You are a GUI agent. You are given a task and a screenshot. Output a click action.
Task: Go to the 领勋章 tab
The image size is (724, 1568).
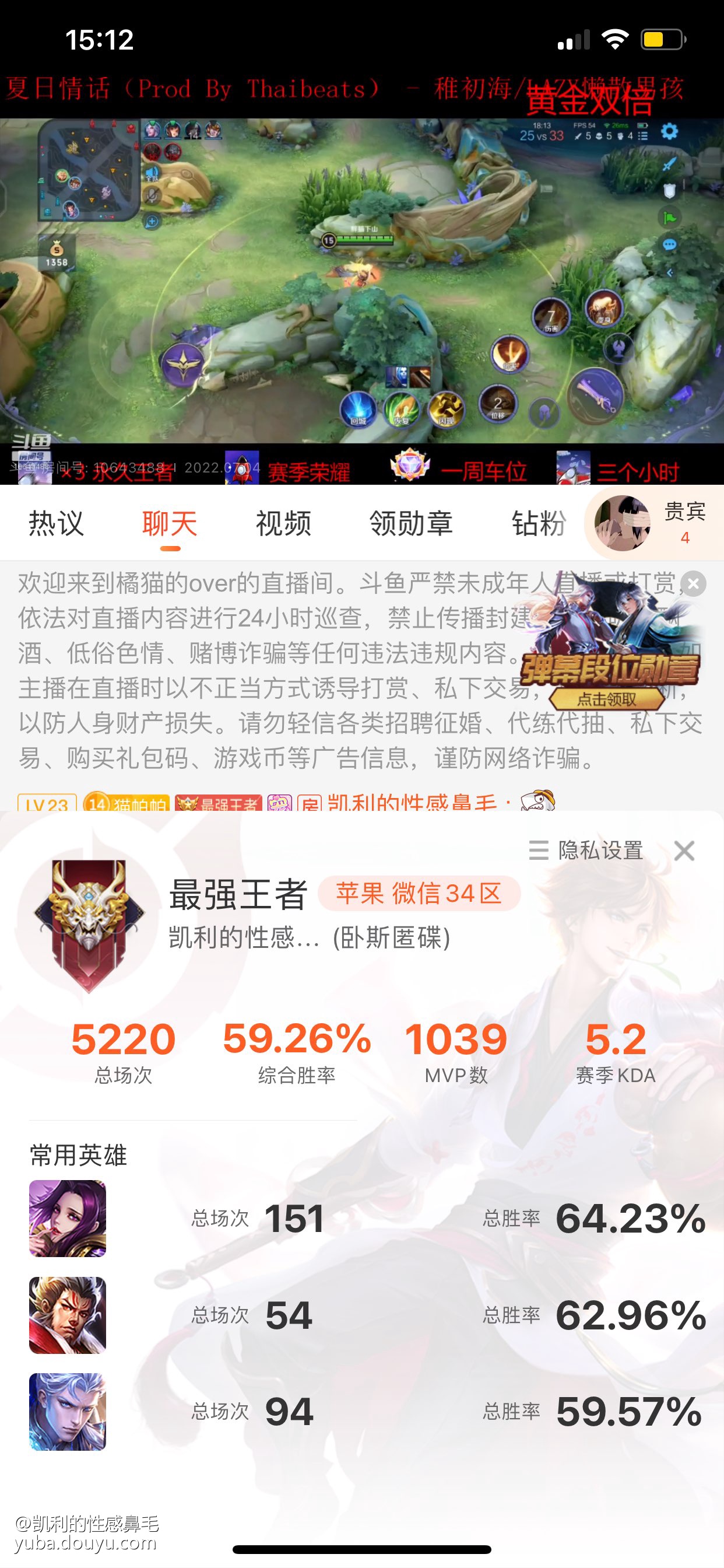pyautogui.click(x=410, y=523)
